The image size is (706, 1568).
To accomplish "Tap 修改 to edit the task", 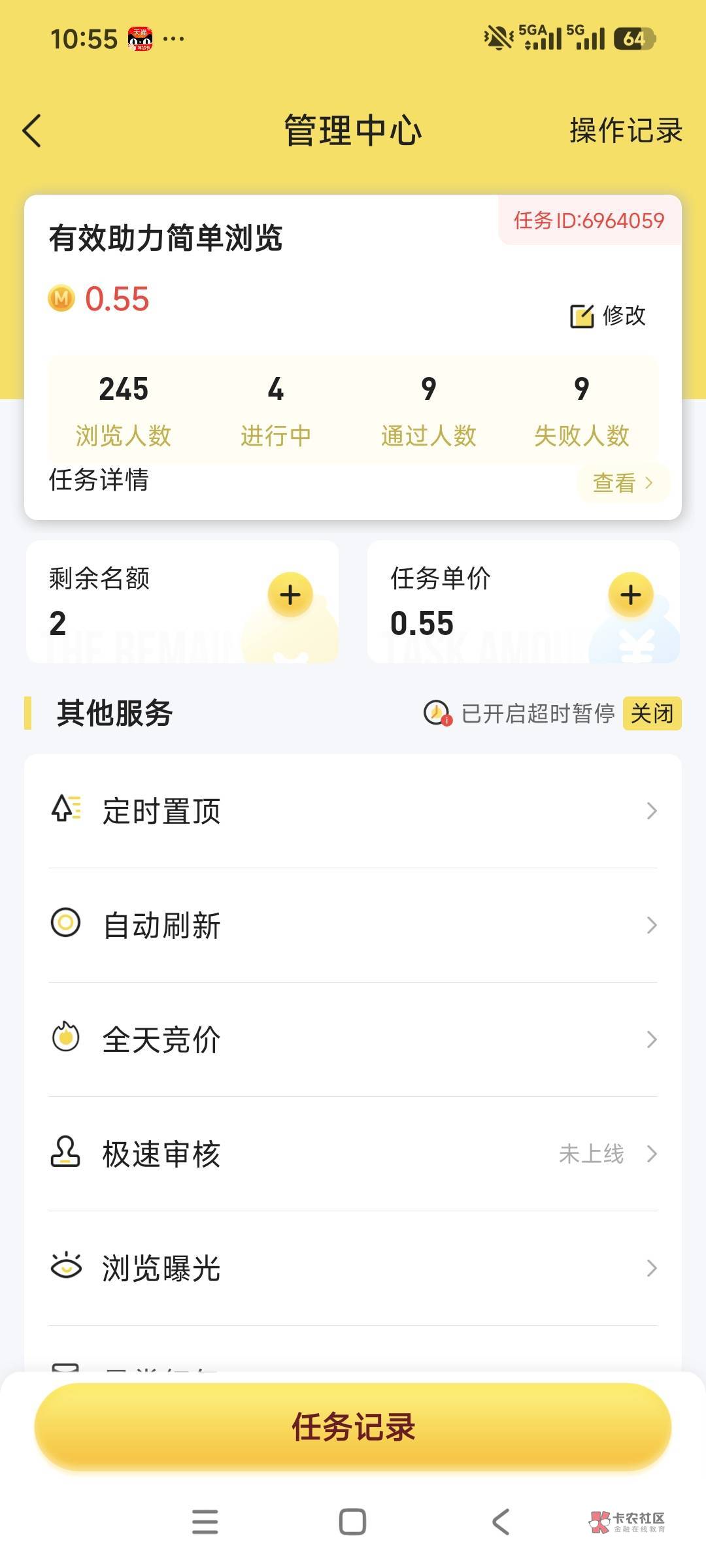I will point(608,316).
